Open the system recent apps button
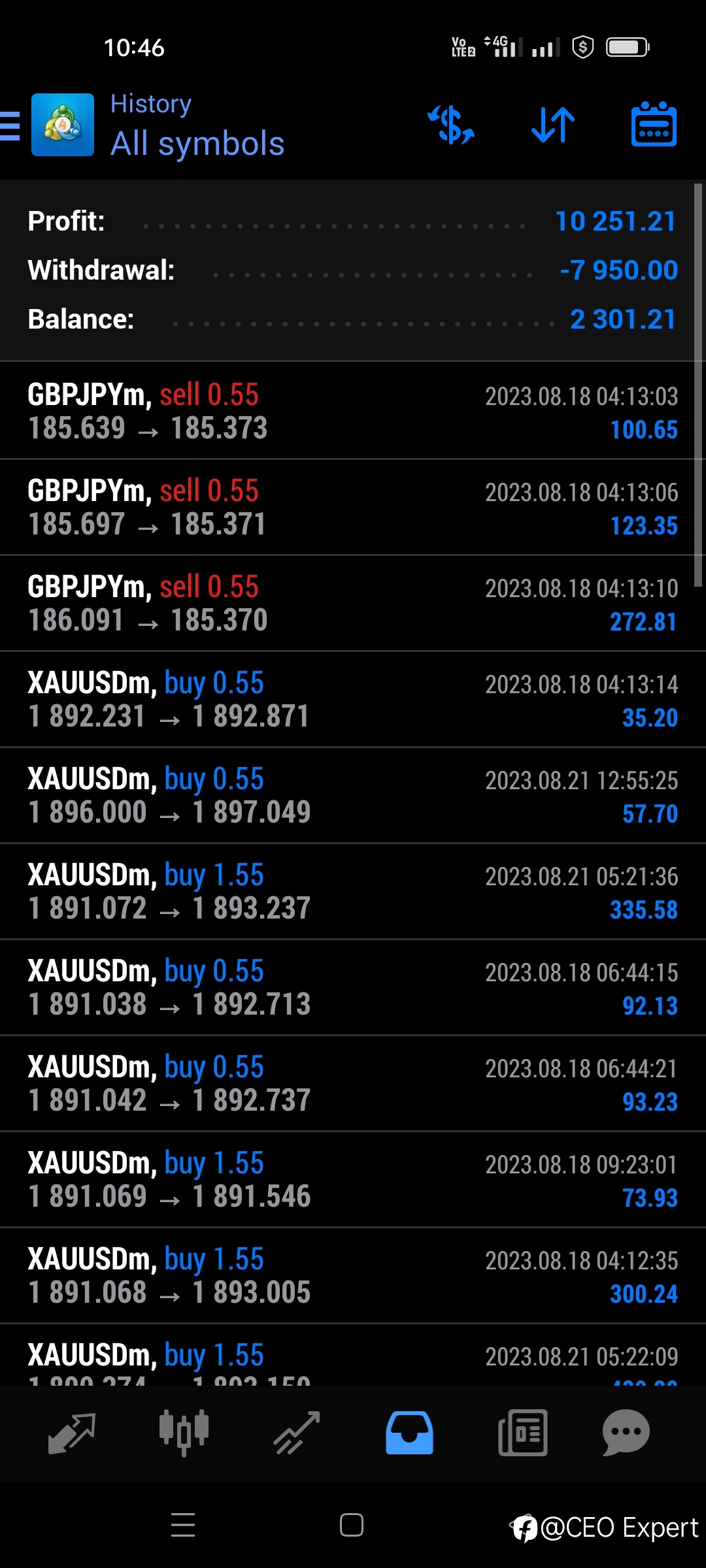This screenshot has width=706, height=1568. pyautogui.click(x=183, y=1525)
